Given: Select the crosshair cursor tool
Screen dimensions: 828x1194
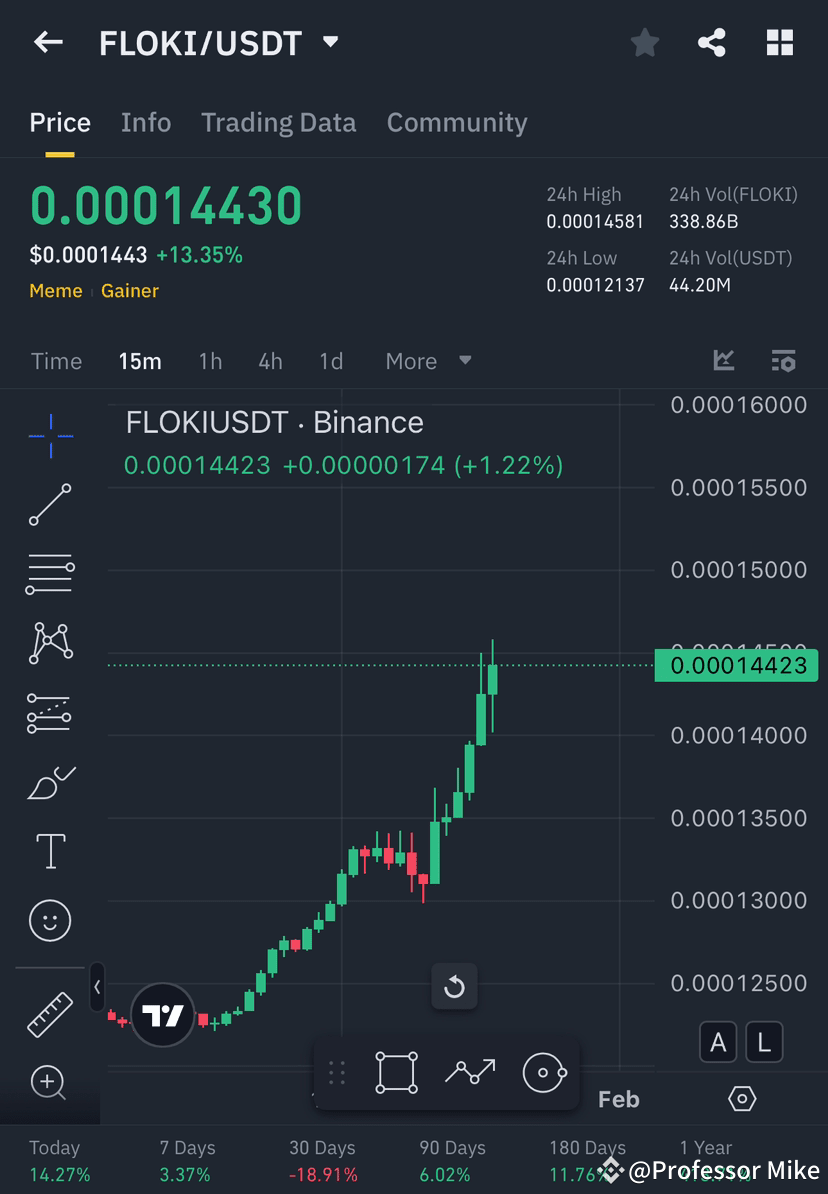Looking at the screenshot, I should coord(50,435).
